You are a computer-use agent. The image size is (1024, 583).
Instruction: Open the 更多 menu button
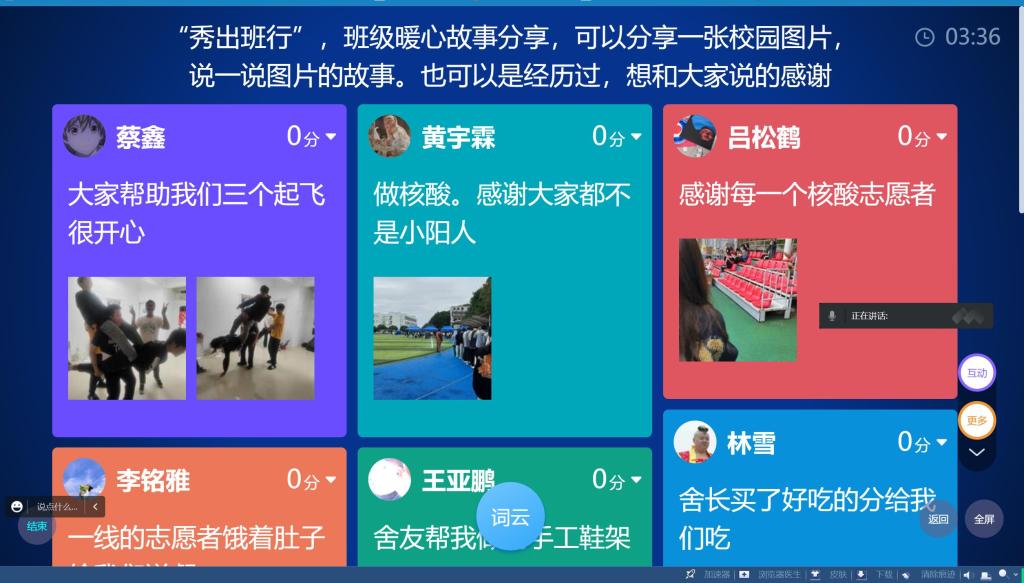pos(977,421)
